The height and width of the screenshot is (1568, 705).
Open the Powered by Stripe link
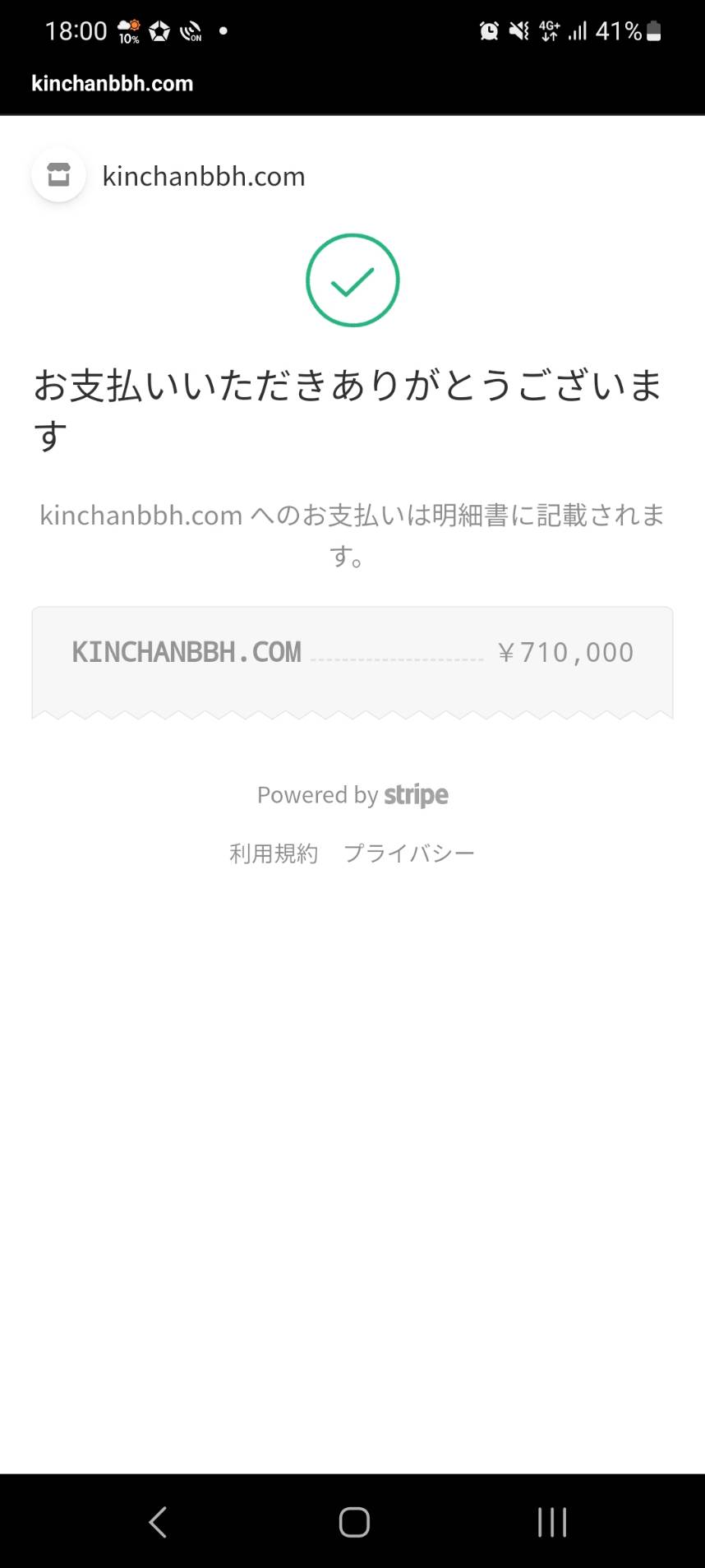[352, 795]
